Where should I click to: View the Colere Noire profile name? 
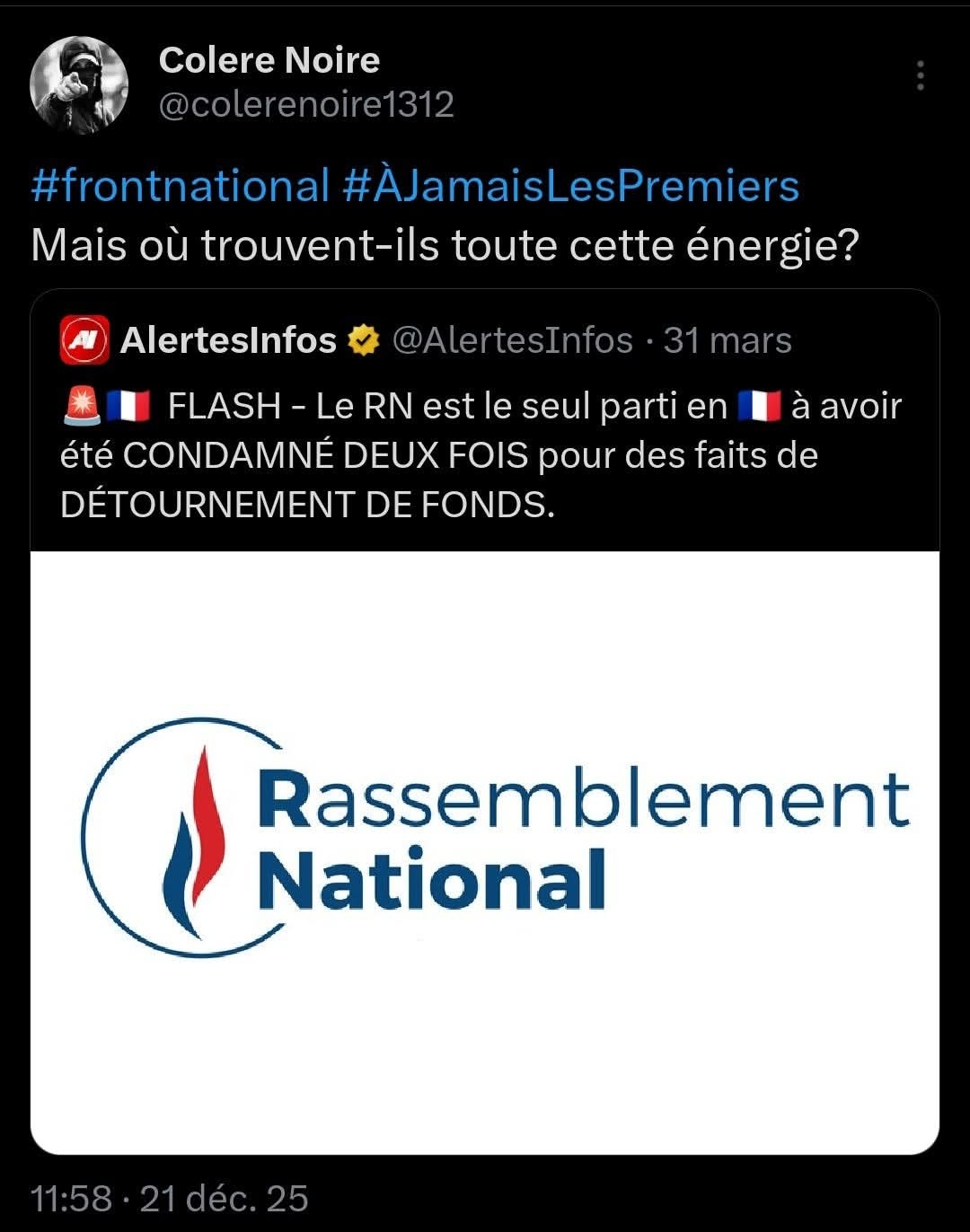pyautogui.click(x=269, y=60)
